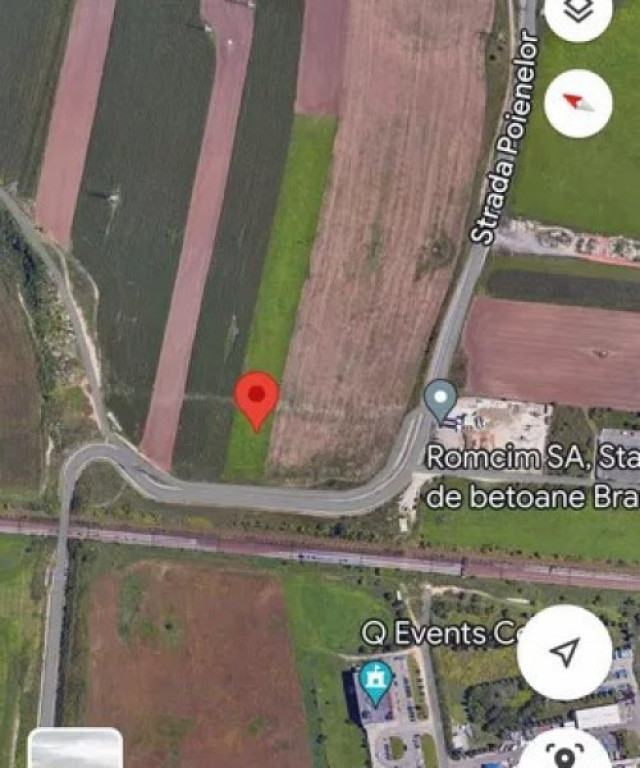Open the Romcim SA place marker
Screen dimensions: 640x768
pos(440,400)
